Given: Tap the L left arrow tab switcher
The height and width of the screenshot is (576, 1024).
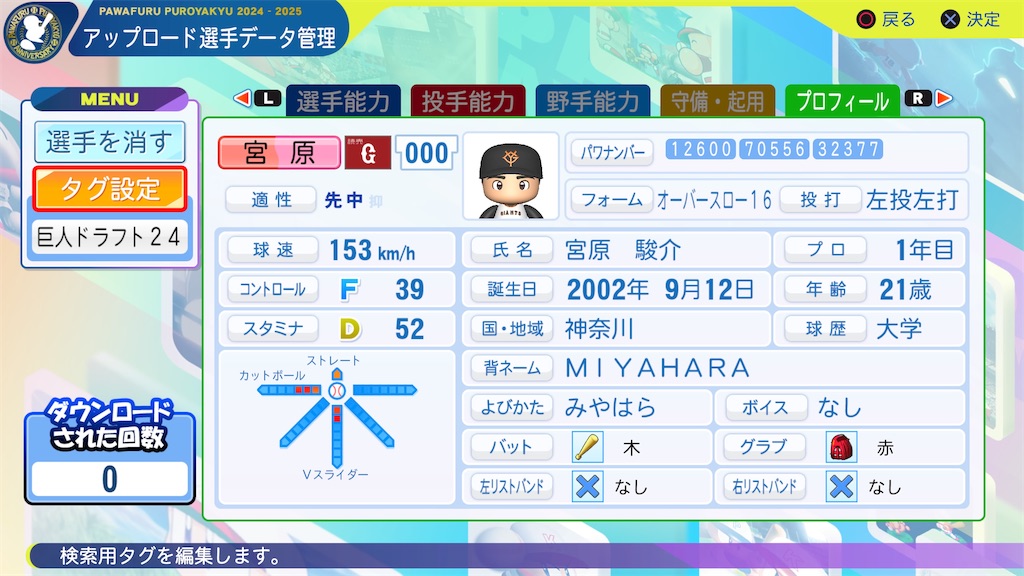Looking at the screenshot, I should pos(257,99).
